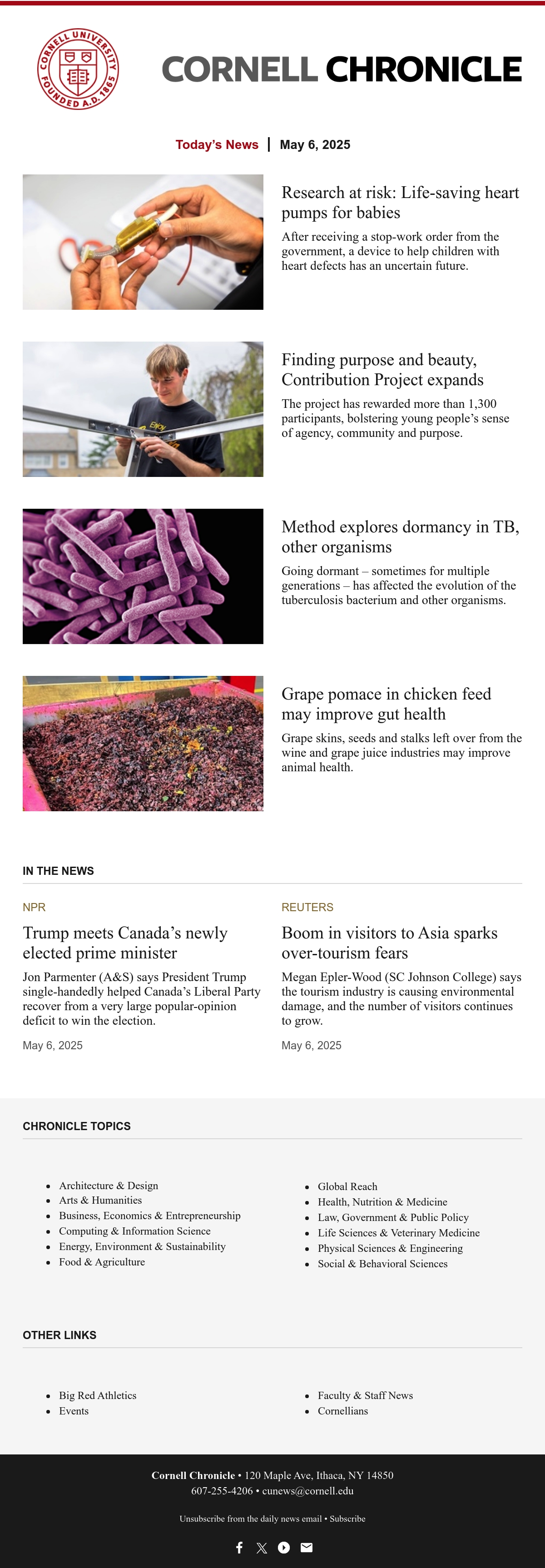This screenshot has height=1568, width=545.
Task: Open Reuters over-tourism fears story
Action: tap(390, 942)
